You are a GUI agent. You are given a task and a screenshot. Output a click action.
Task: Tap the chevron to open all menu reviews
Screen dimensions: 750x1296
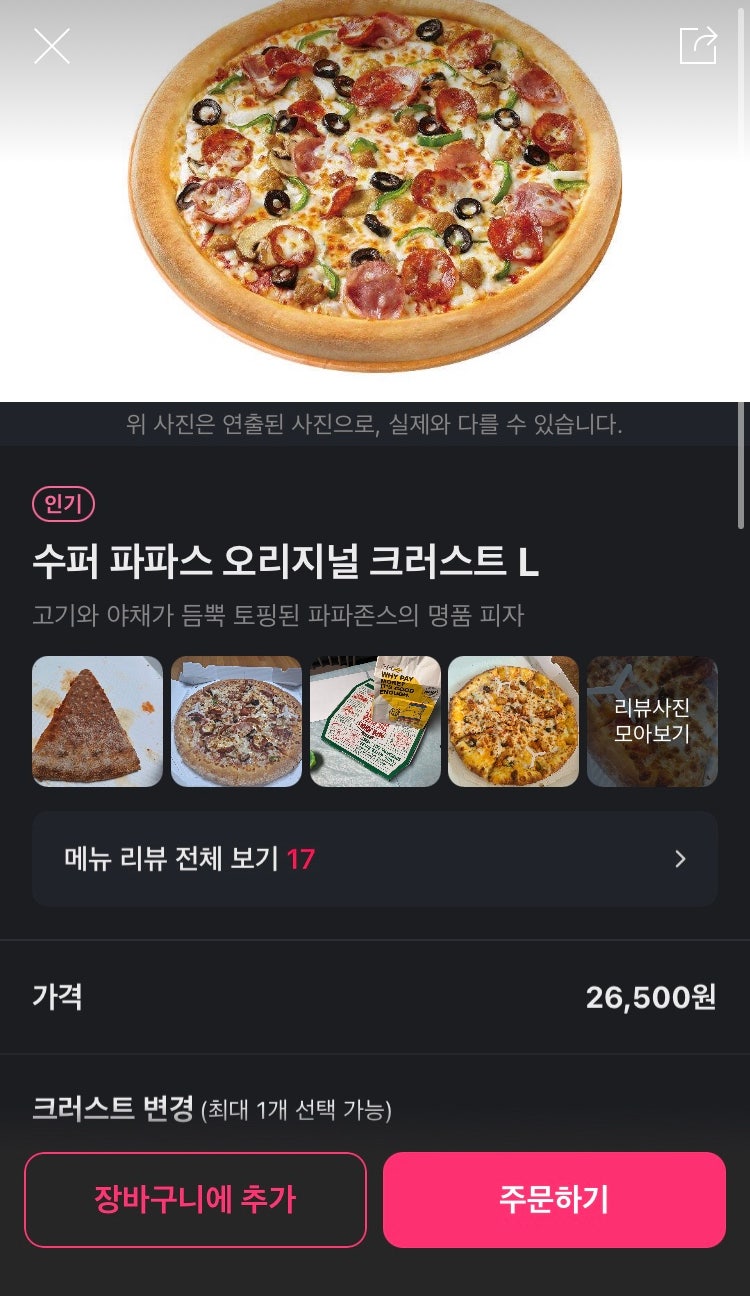(681, 858)
